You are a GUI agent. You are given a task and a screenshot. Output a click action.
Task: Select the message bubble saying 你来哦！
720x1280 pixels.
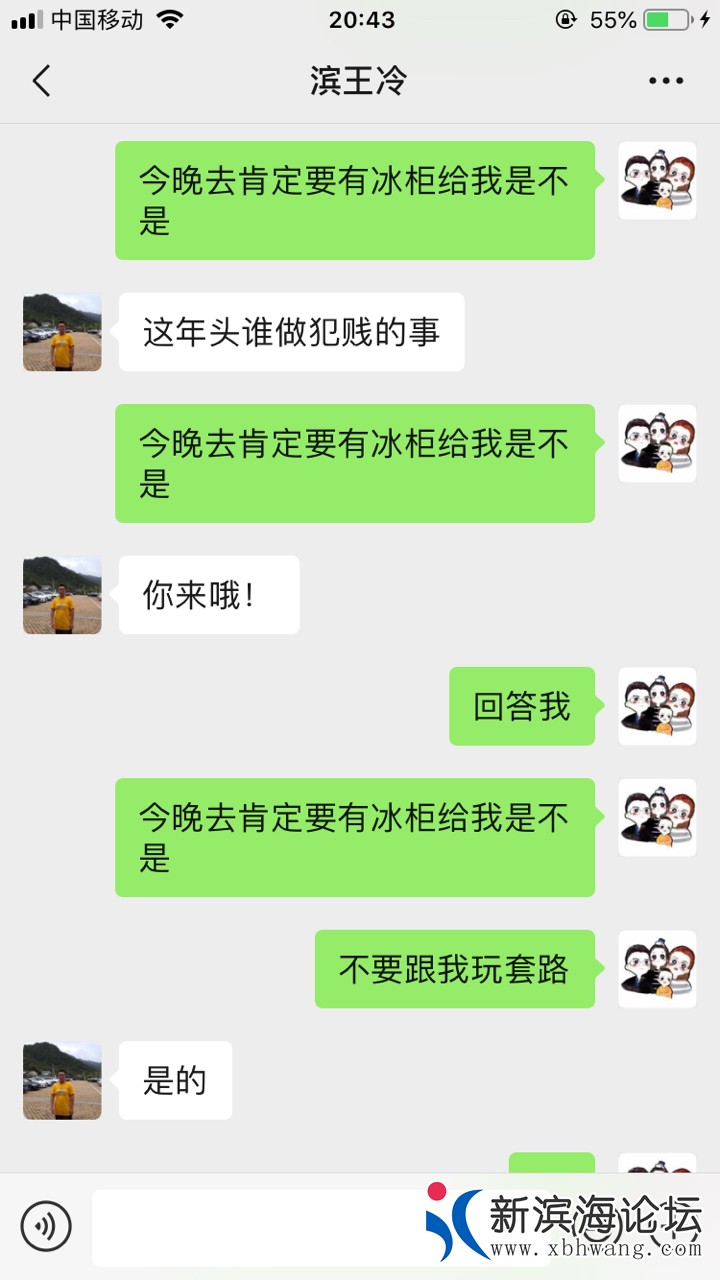207,594
